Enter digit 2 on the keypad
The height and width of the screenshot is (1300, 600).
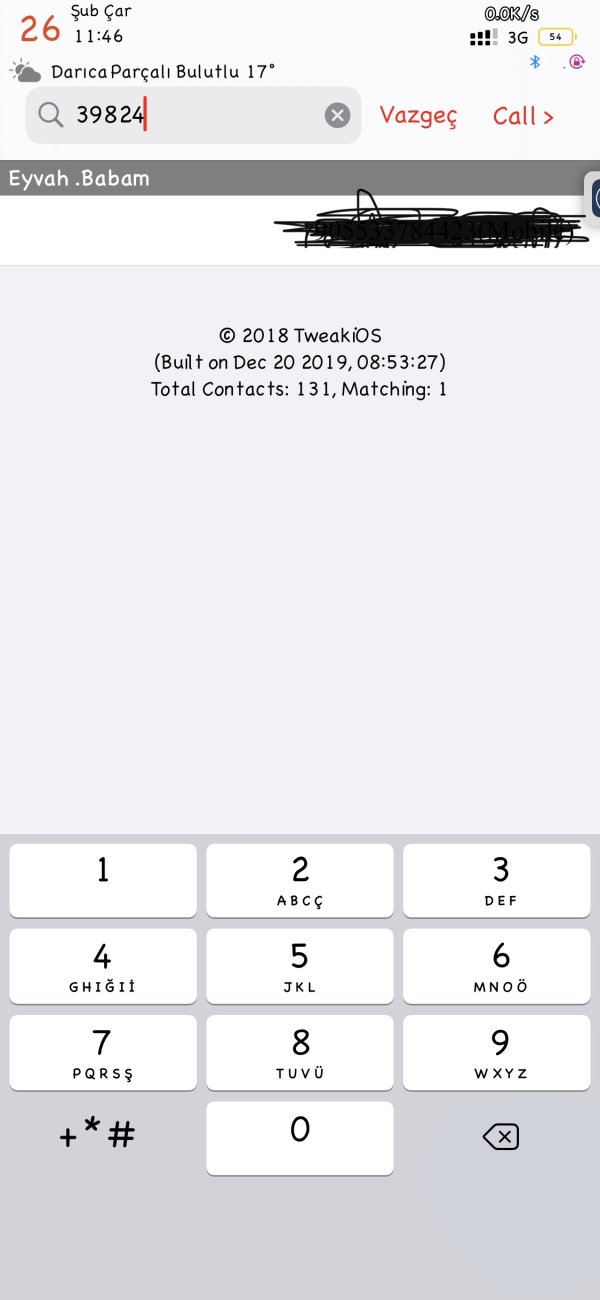tap(300, 880)
